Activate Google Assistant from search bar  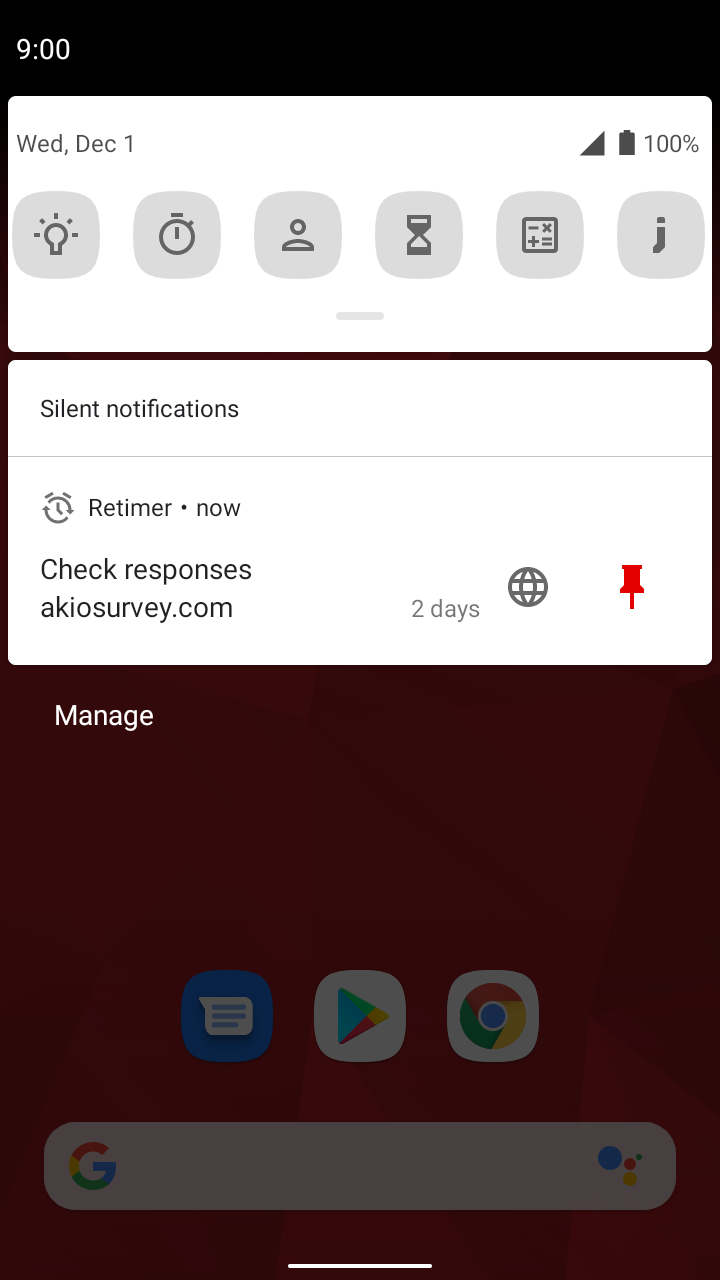[x=620, y=1166]
